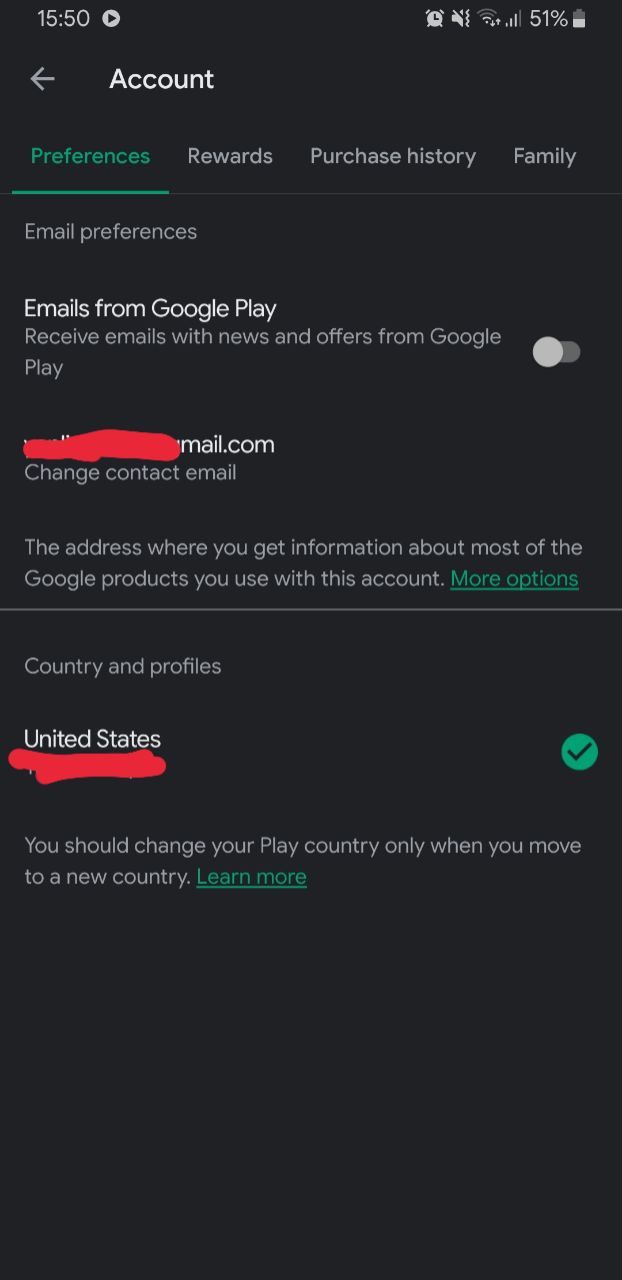Open the More options link

[x=514, y=579]
